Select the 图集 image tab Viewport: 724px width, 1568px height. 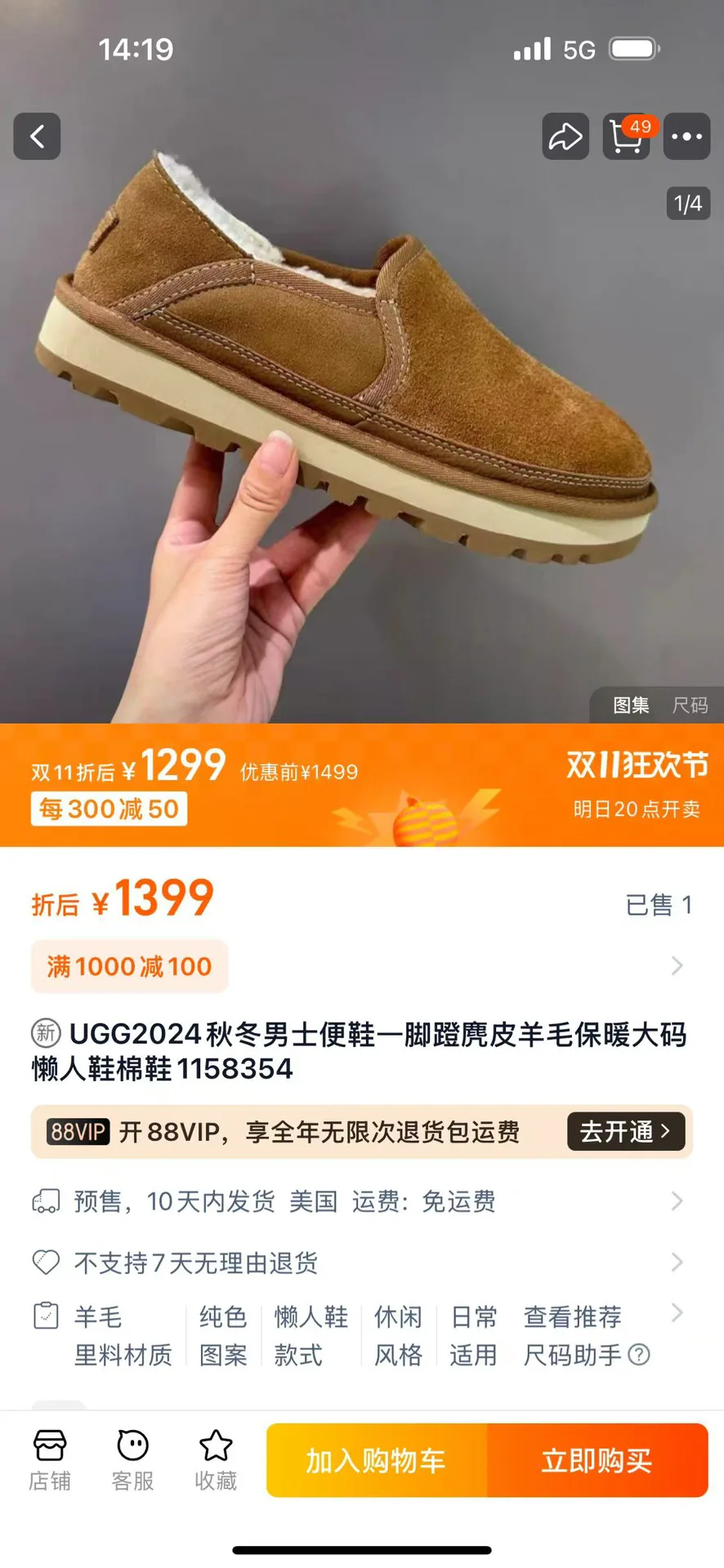[x=631, y=705]
